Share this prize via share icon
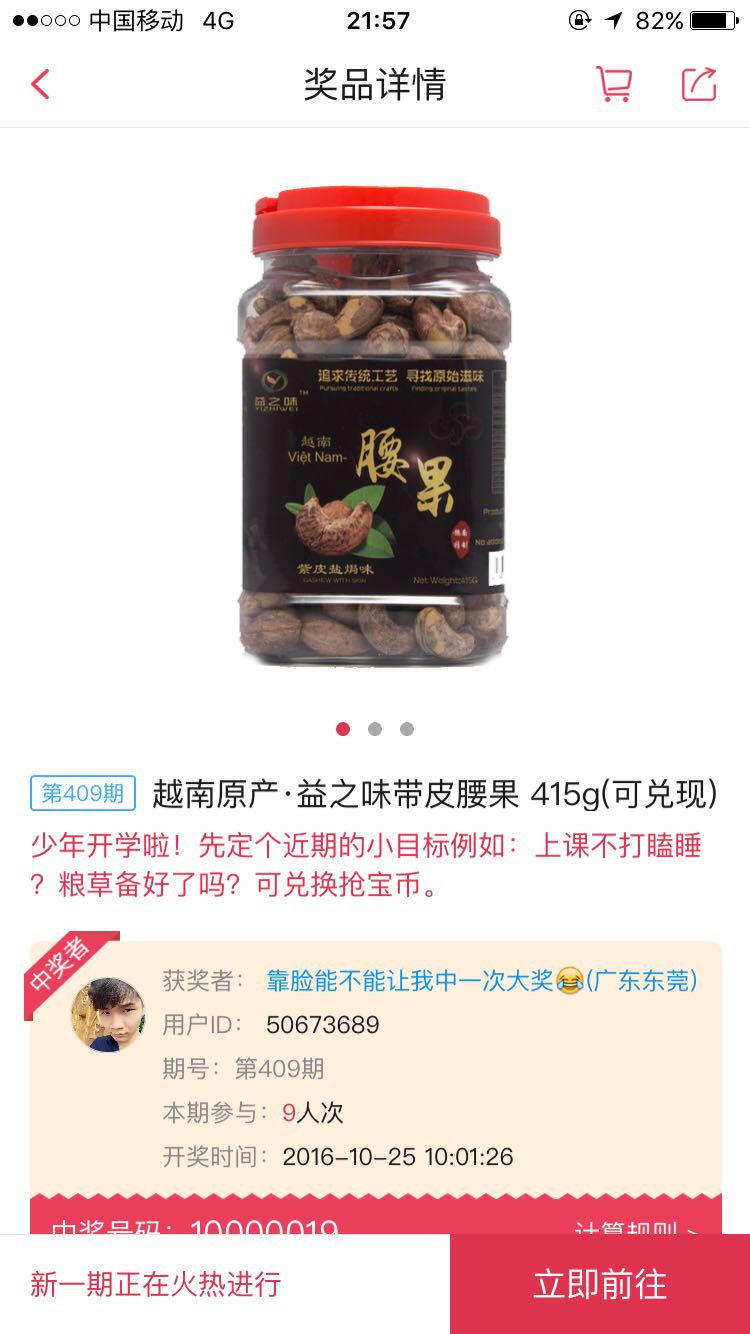The width and height of the screenshot is (750, 1334). point(699,84)
